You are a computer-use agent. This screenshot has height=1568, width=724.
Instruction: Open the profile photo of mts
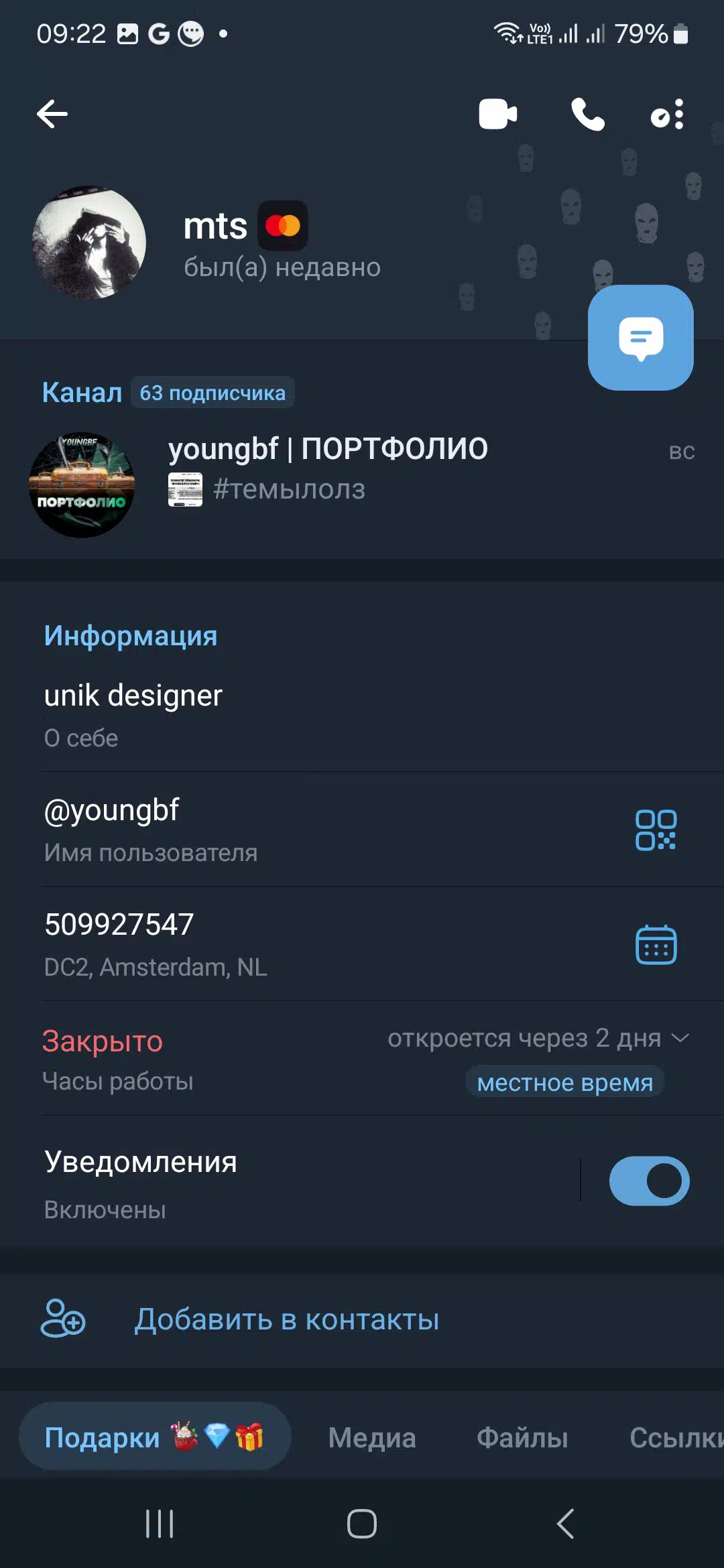click(x=89, y=242)
